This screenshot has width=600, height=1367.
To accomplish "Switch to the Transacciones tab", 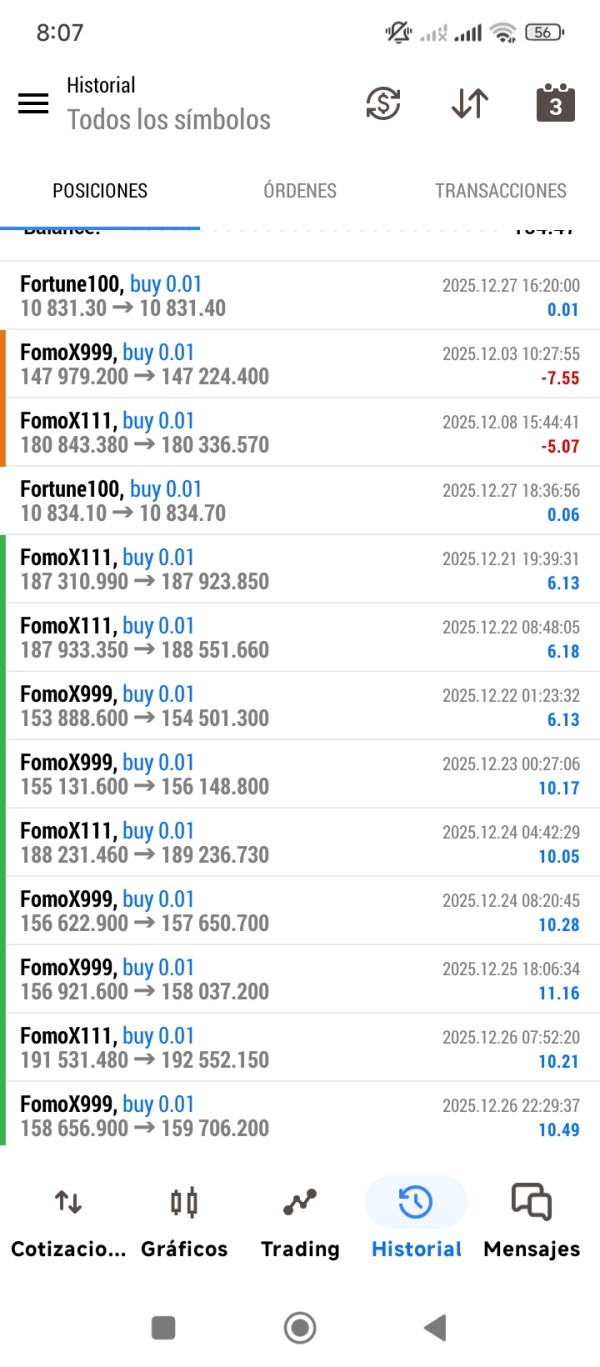I will pyautogui.click(x=500, y=191).
